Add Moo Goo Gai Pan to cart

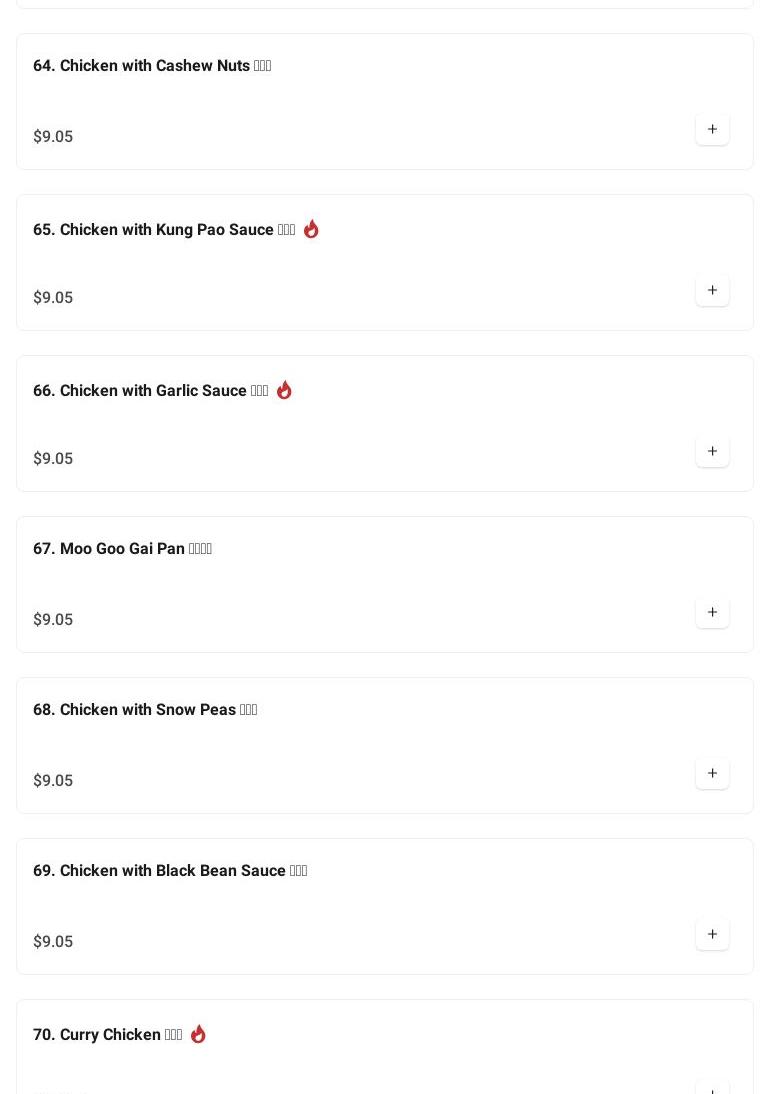pyautogui.click(x=712, y=612)
